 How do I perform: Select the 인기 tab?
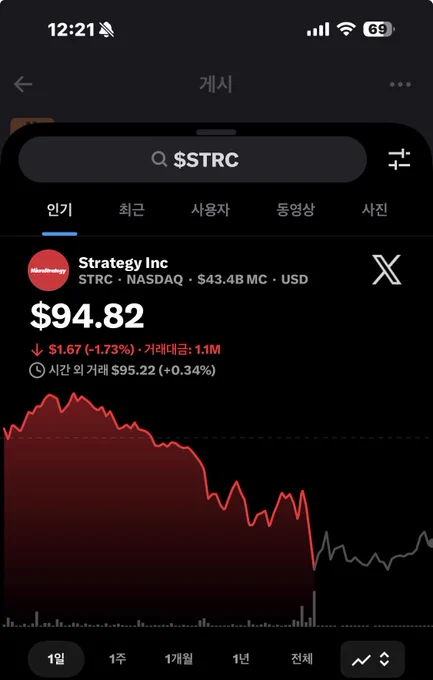click(60, 210)
